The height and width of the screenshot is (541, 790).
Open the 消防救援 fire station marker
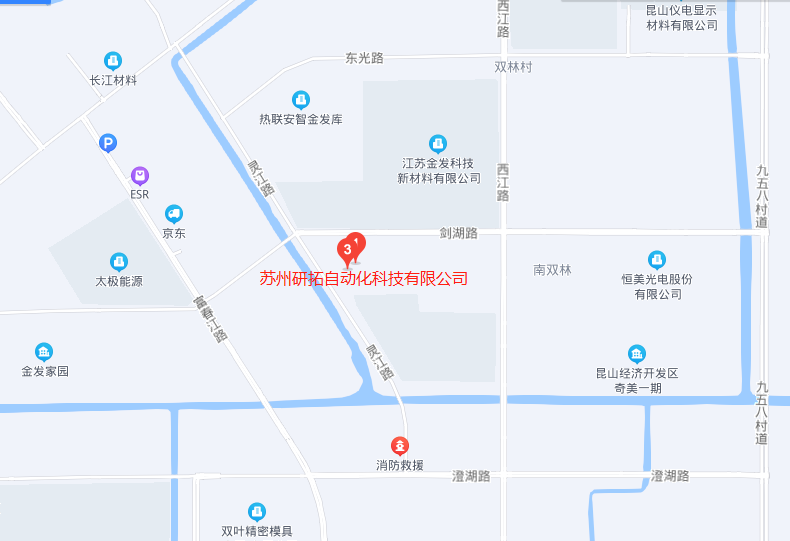399,446
